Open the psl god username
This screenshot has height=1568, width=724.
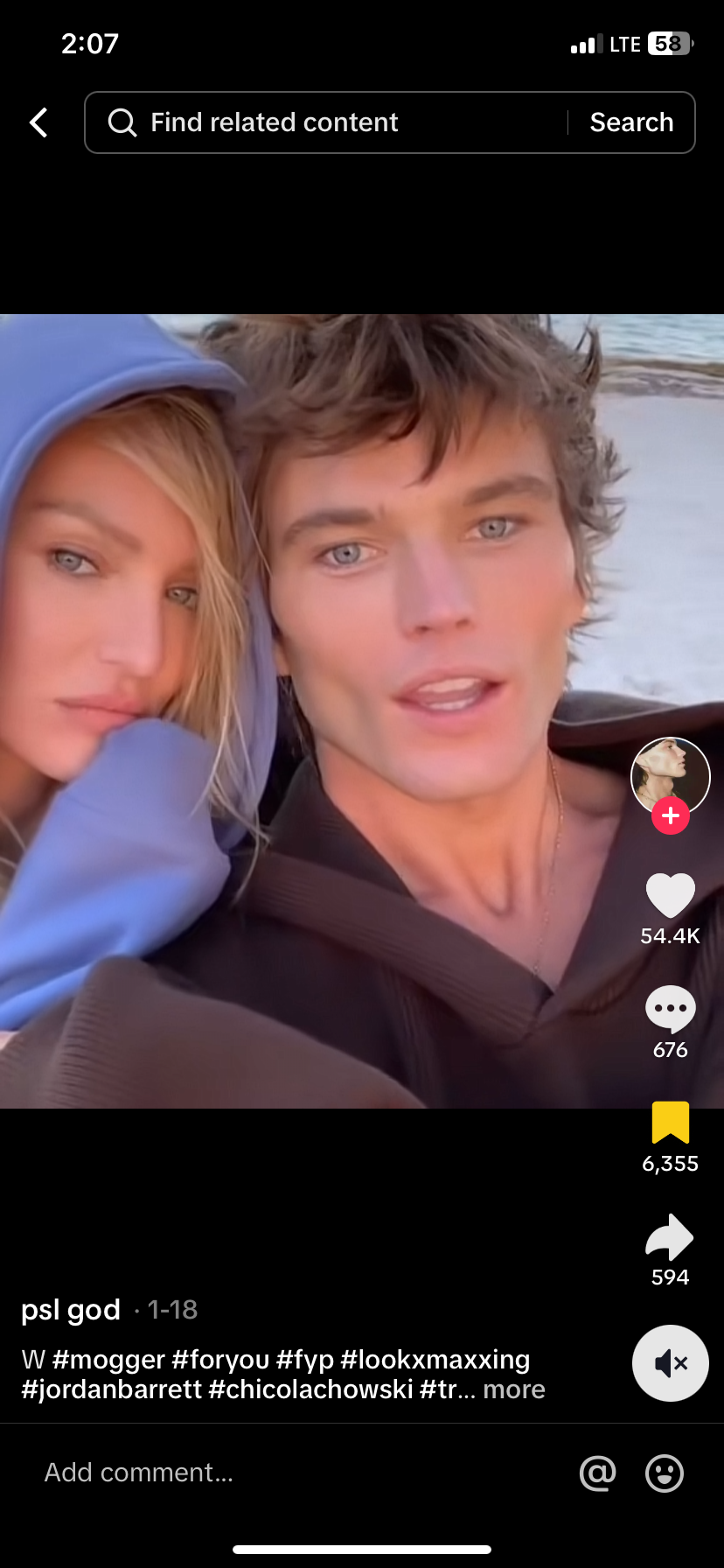[x=71, y=1310]
